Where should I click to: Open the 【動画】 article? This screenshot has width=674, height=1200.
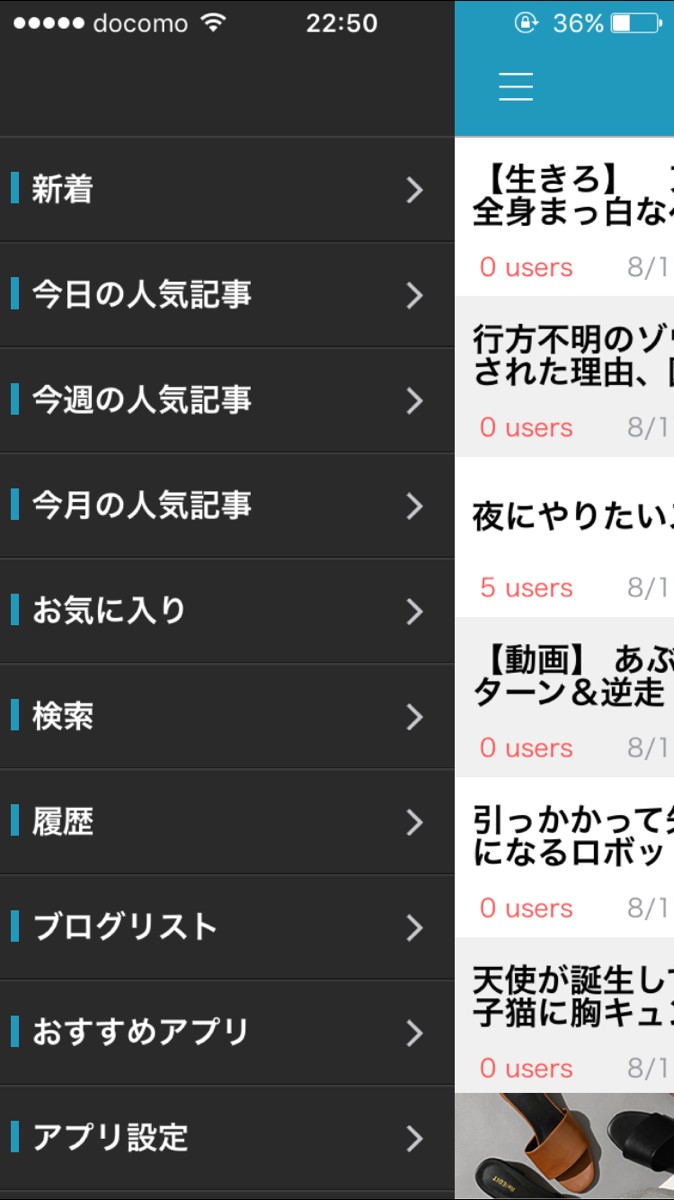click(x=565, y=677)
